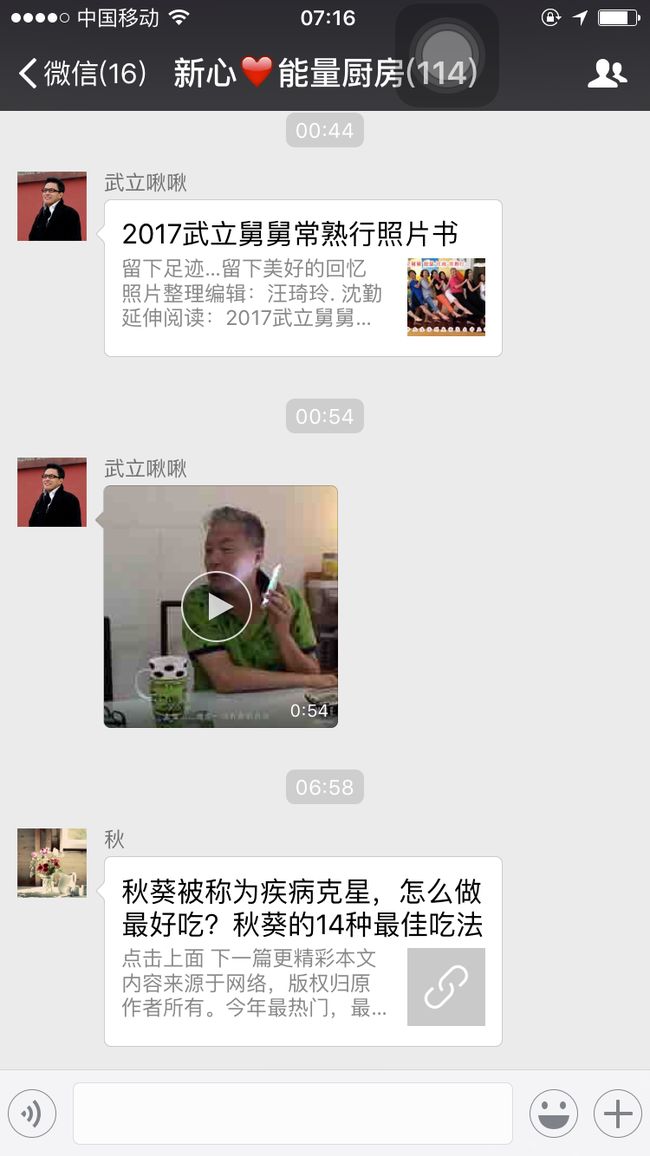This screenshot has width=650, height=1156.
Task: Open the 秋葵的14种最佳吃法 link card
Action: (303, 951)
